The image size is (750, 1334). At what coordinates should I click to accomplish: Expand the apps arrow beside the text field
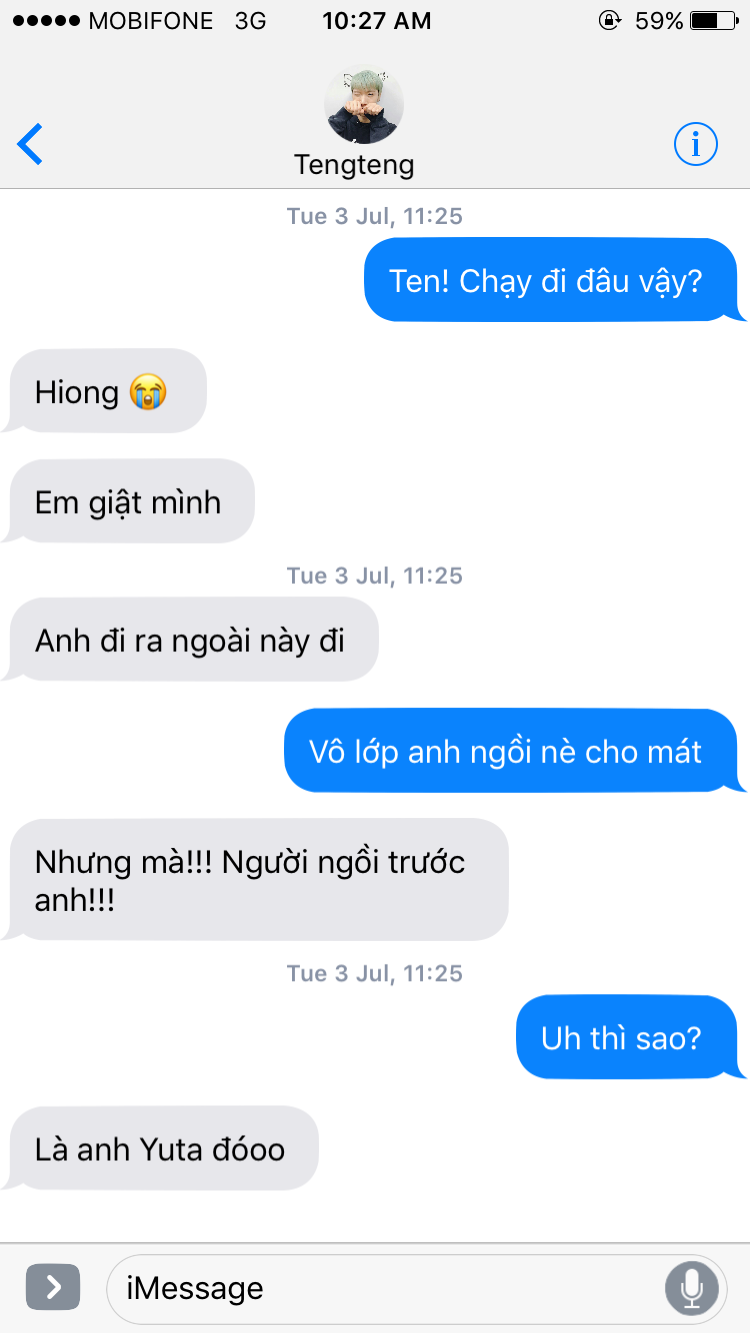pyautogui.click(x=52, y=1287)
